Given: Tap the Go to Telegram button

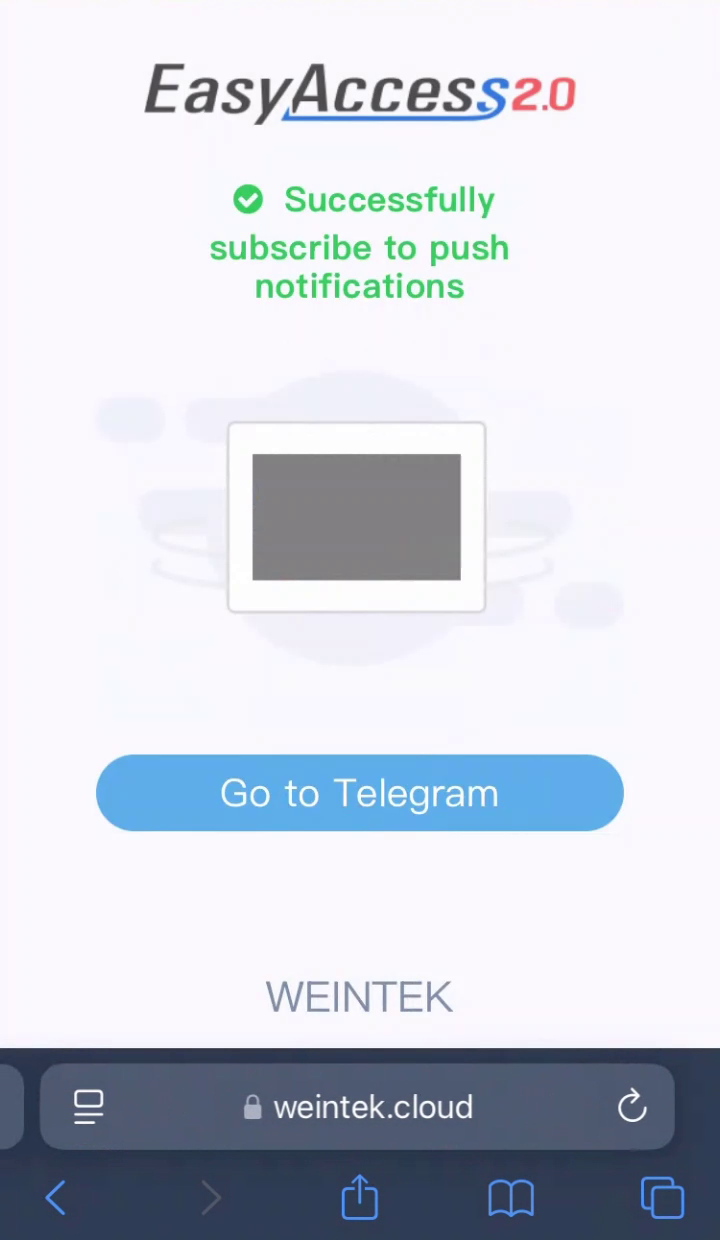Looking at the screenshot, I should click(360, 793).
